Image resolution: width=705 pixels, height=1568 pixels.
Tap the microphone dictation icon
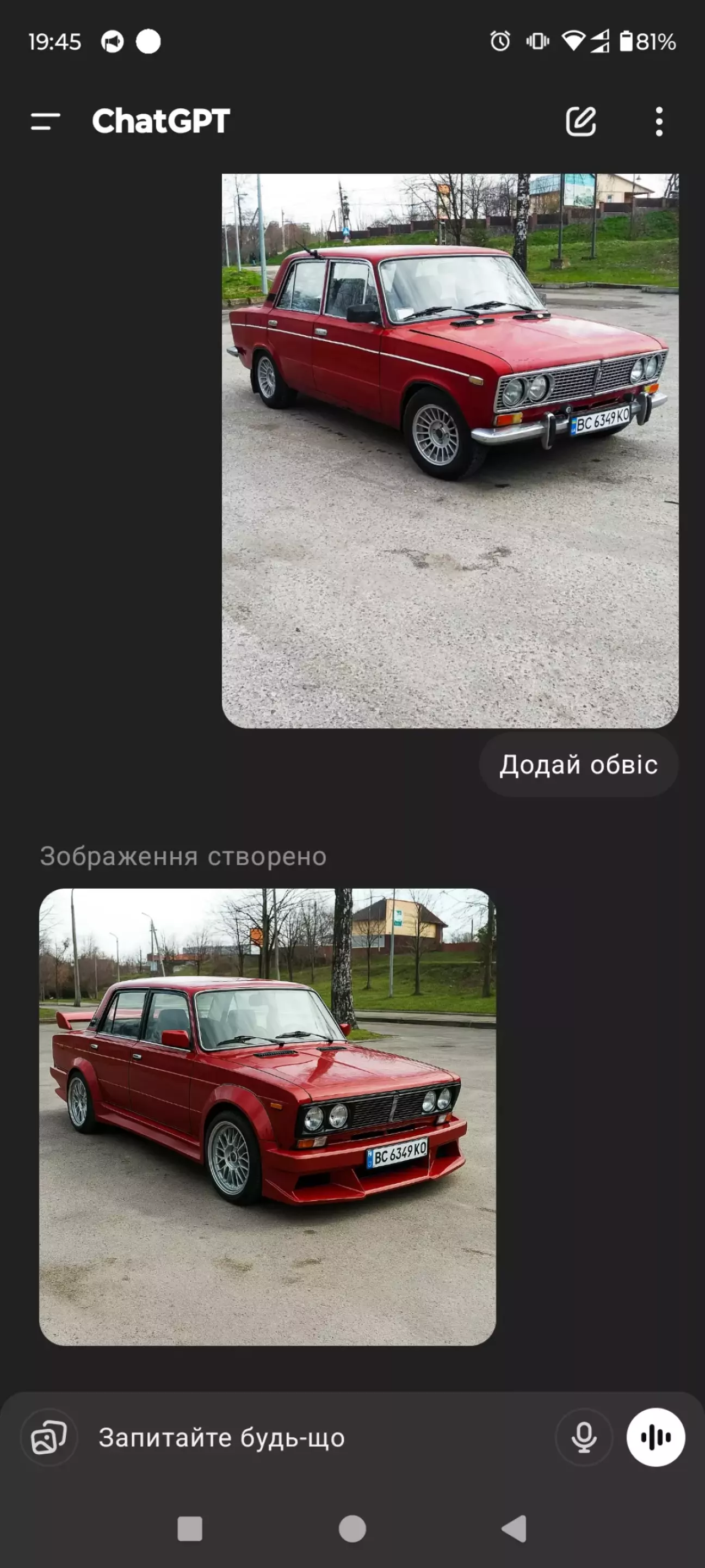584,1437
